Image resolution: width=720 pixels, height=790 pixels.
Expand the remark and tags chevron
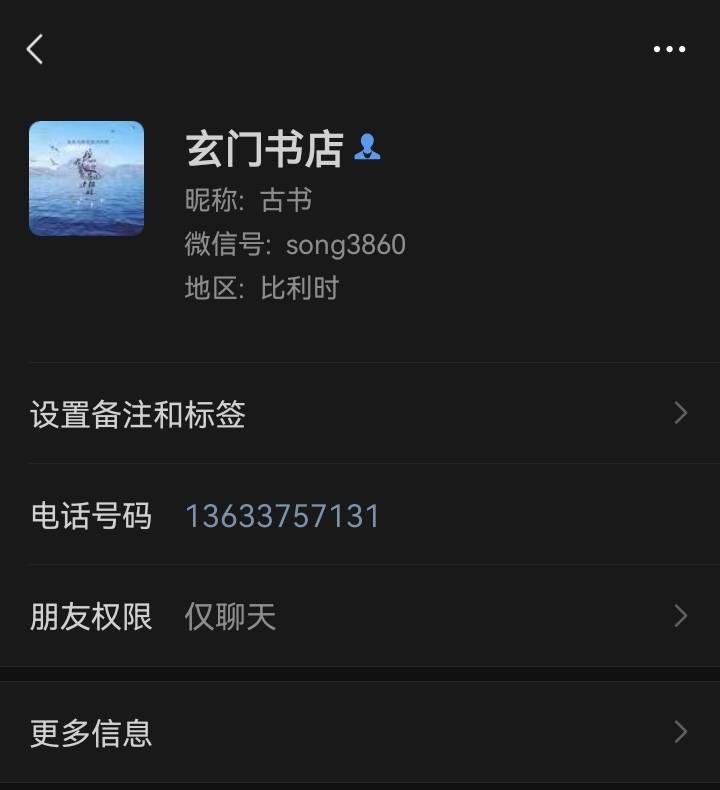pos(681,412)
